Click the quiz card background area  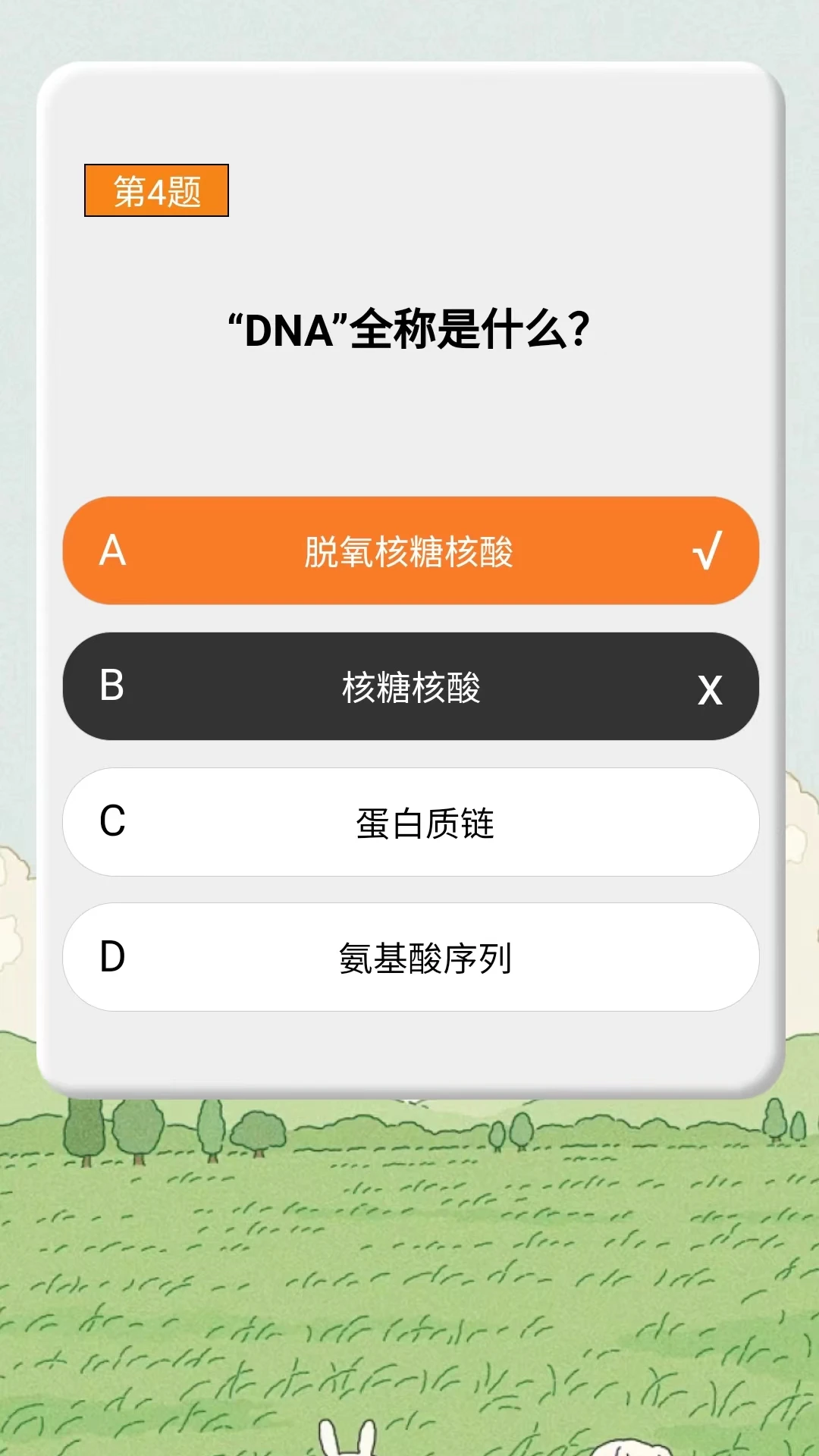(x=409, y=425)
